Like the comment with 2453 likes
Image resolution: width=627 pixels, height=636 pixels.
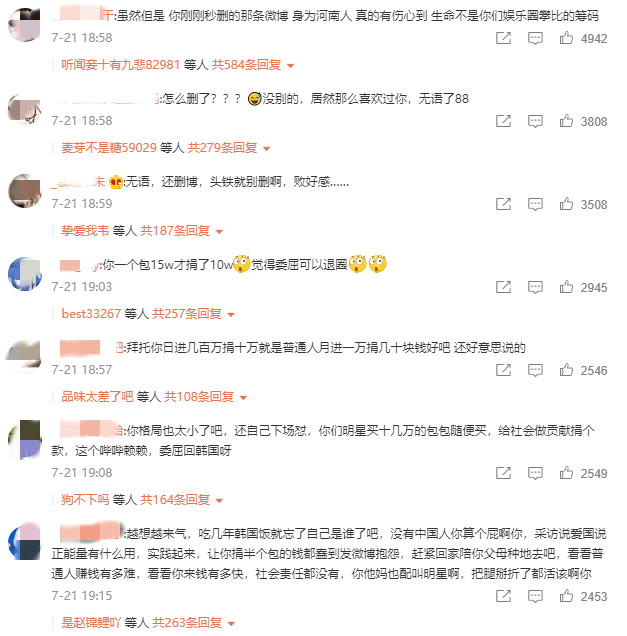pyautogui.click(x=566, y=596)
